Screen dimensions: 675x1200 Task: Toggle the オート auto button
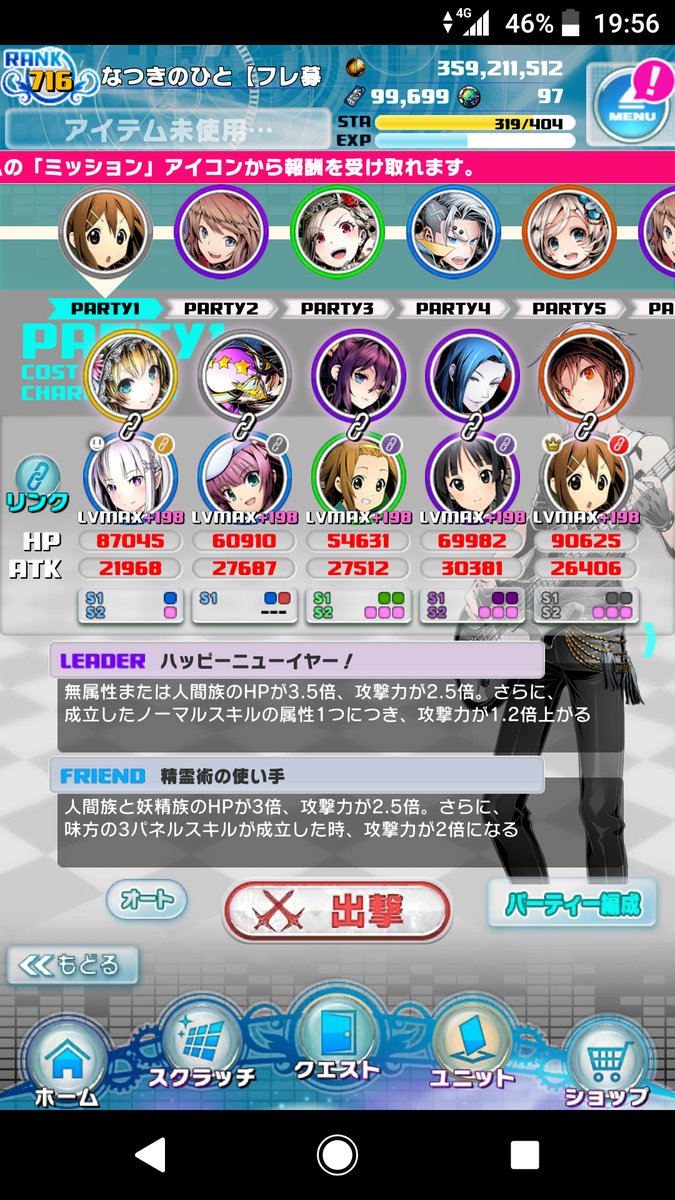point(147,899)
